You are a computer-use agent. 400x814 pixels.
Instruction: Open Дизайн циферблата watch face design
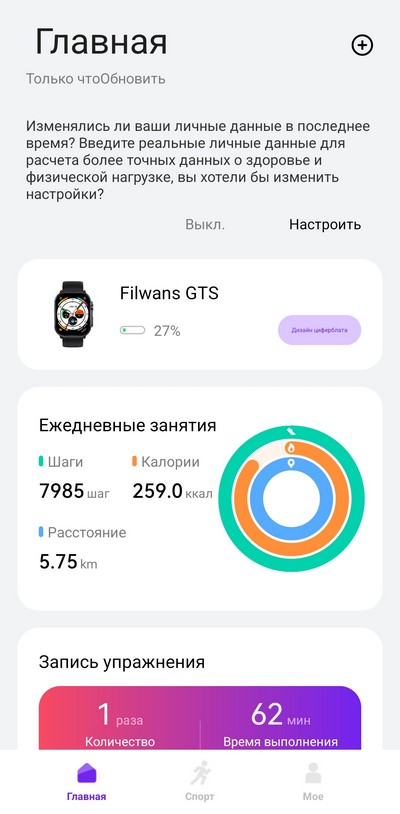[x=319, y=330]
